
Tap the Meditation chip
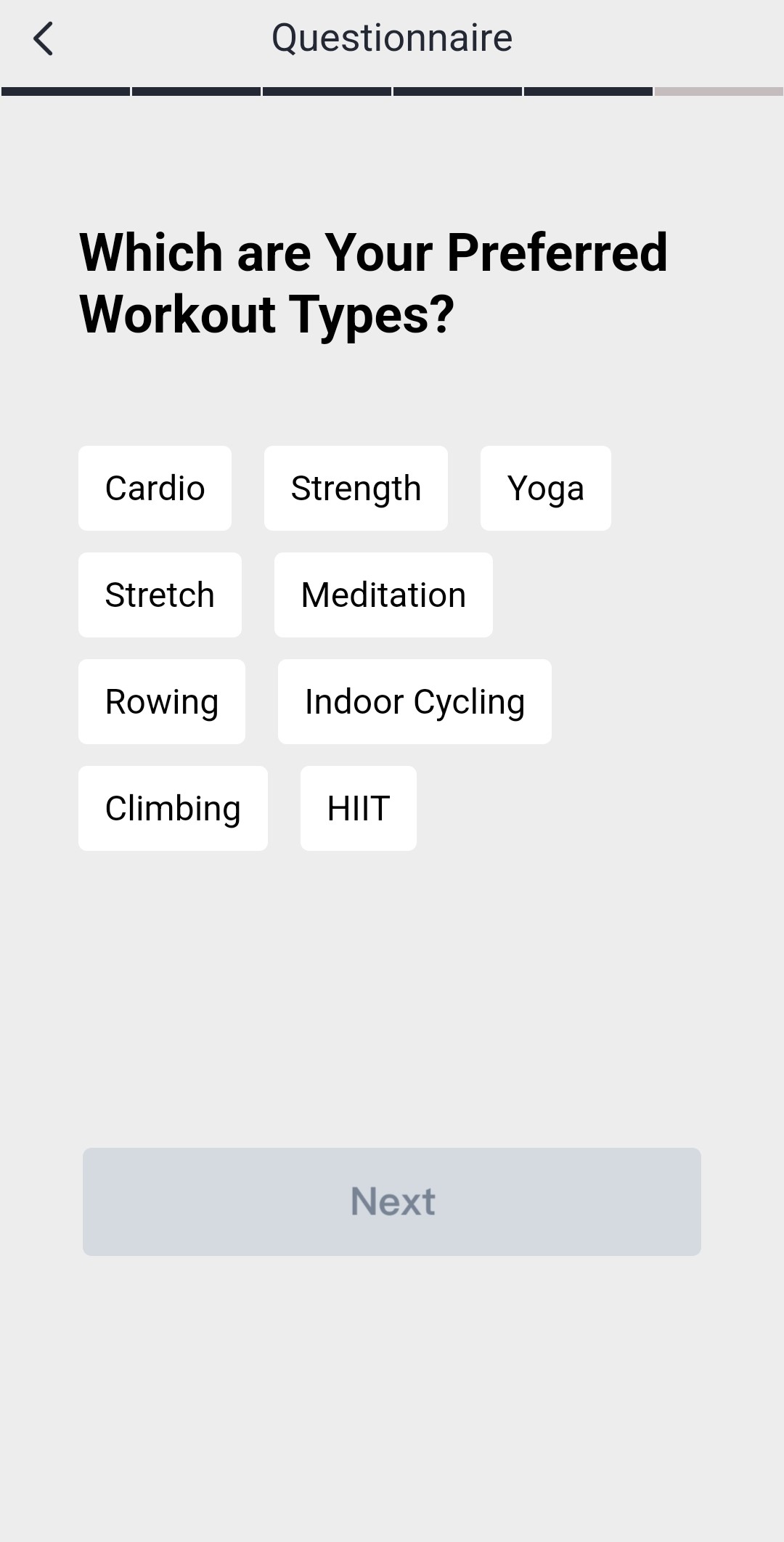(x=383, y=595)
